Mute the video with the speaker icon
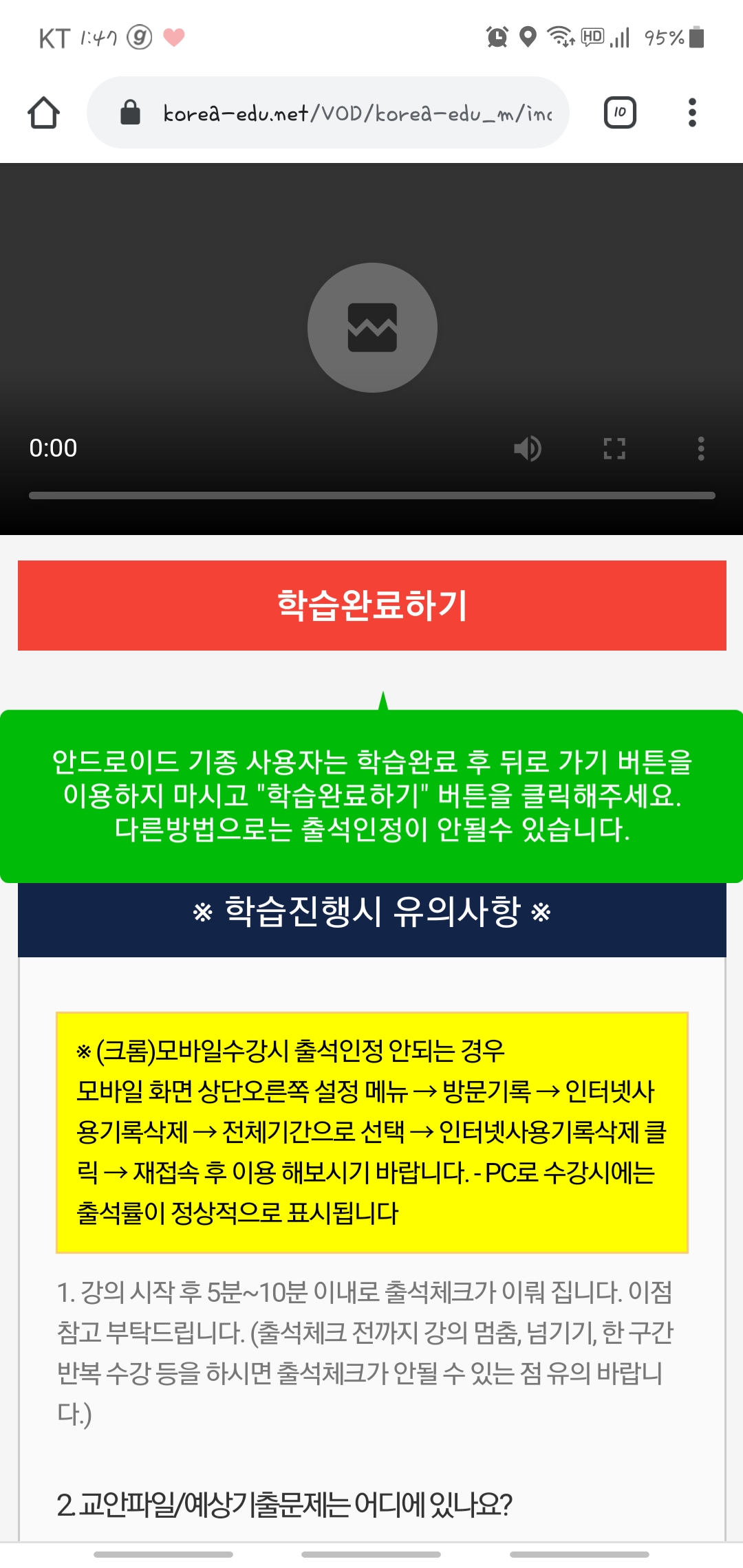This screenshot has width=743, height=1568. (x=528, y=448)
